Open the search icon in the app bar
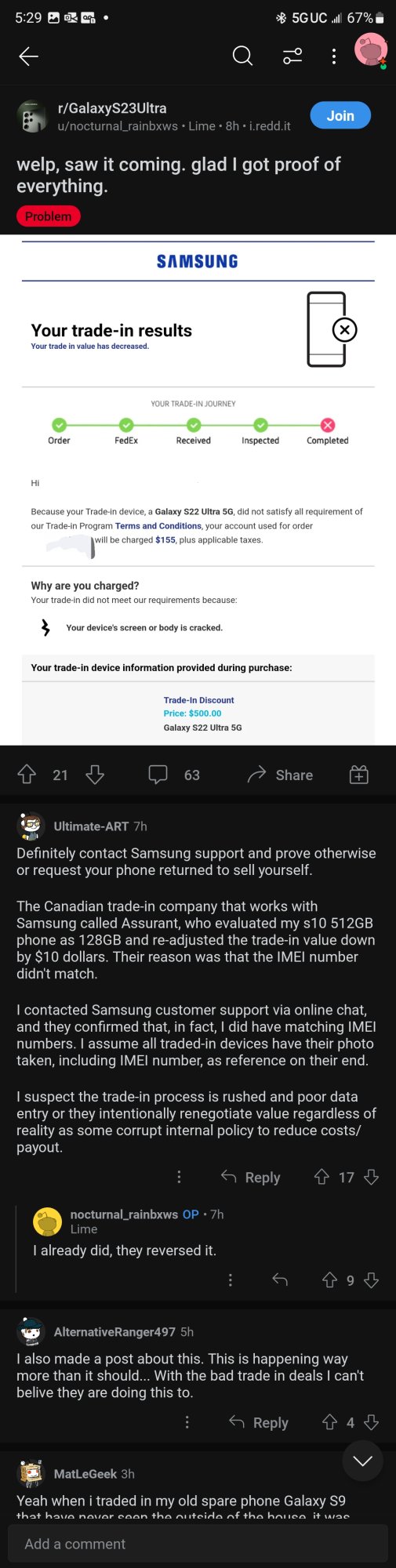396x1568 pixels. [x=242, y=56]
